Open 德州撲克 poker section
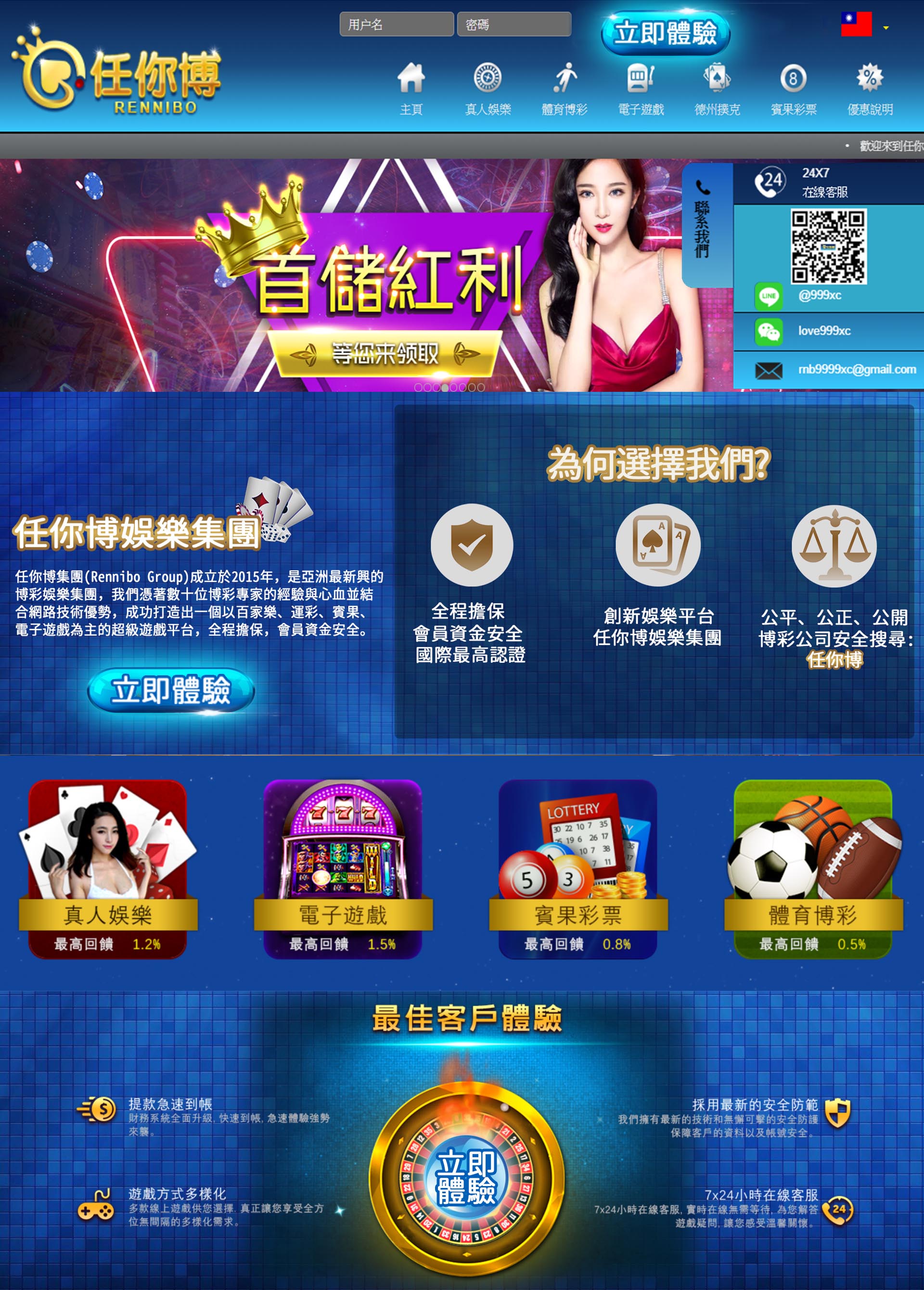This screenshot has width=924, height=1290. click(x=717, y=89)
